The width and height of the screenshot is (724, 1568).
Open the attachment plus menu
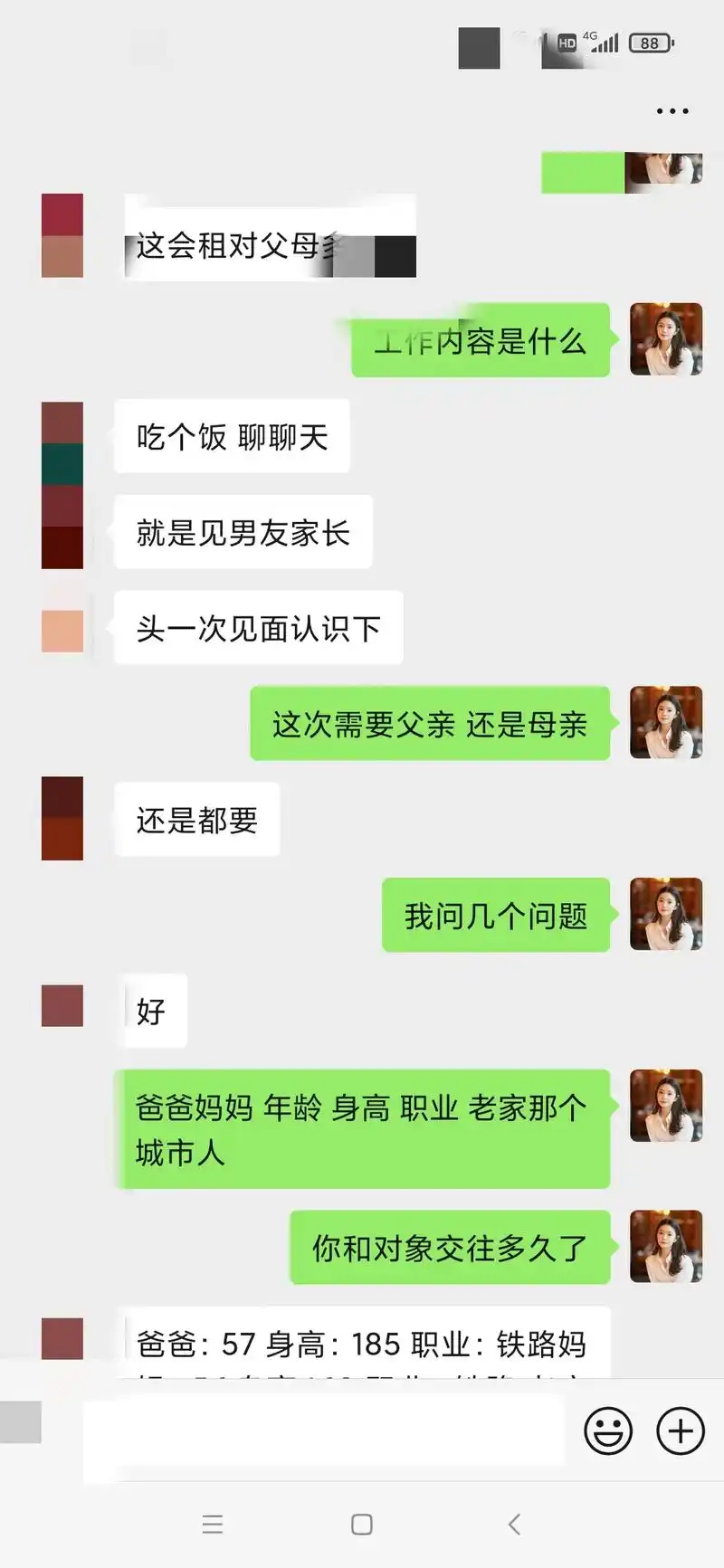pos(679,1430)
